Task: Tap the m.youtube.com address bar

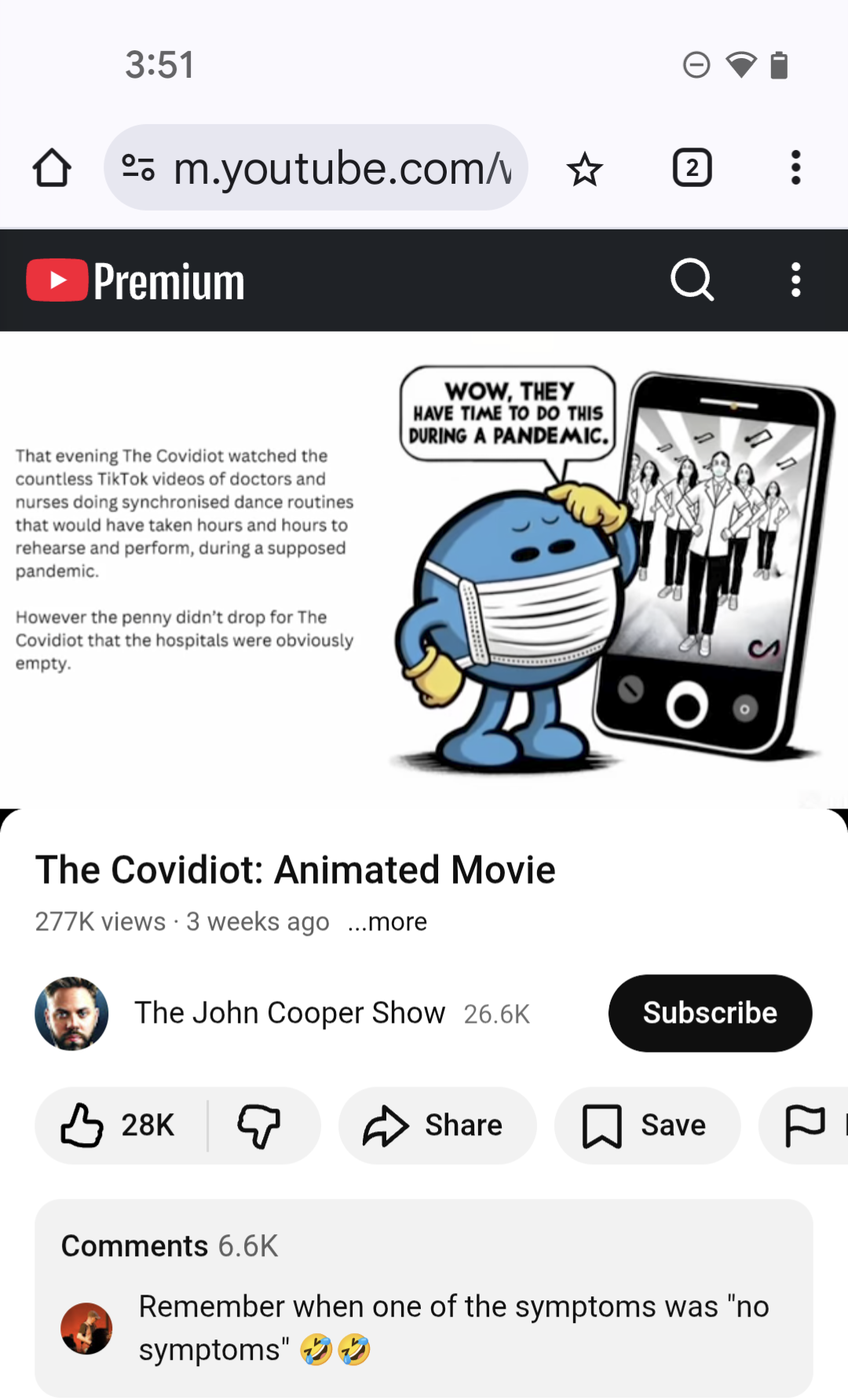Action: [330, 168]
